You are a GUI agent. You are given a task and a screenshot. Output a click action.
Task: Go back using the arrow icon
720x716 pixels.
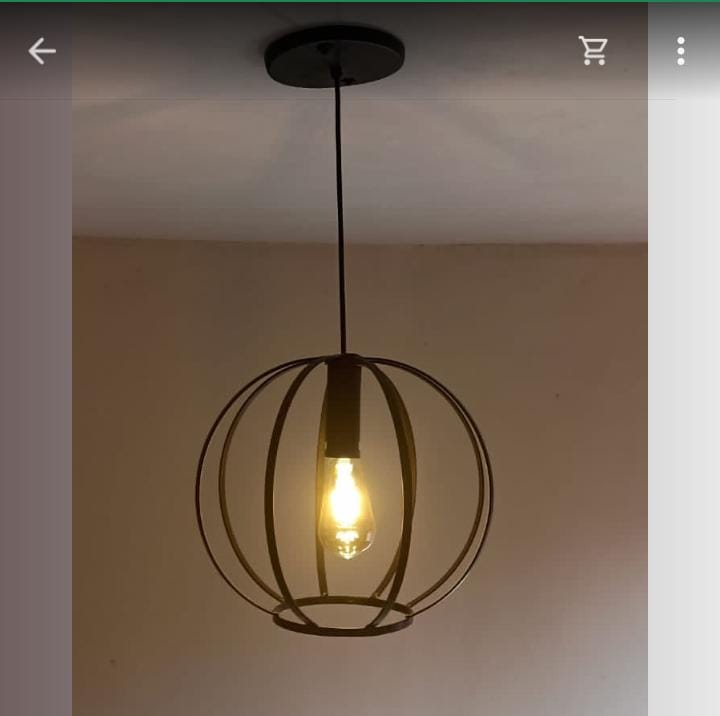(x=41, y=51)
